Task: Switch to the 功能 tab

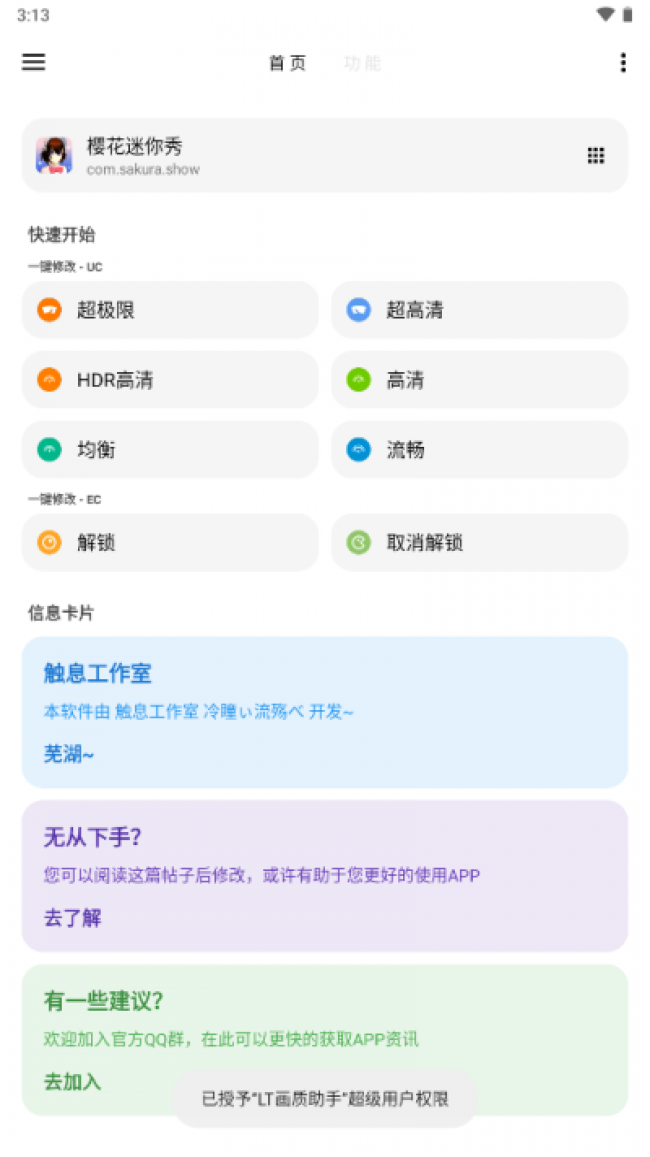Action: pyautogui.click(x=362, y=63)
